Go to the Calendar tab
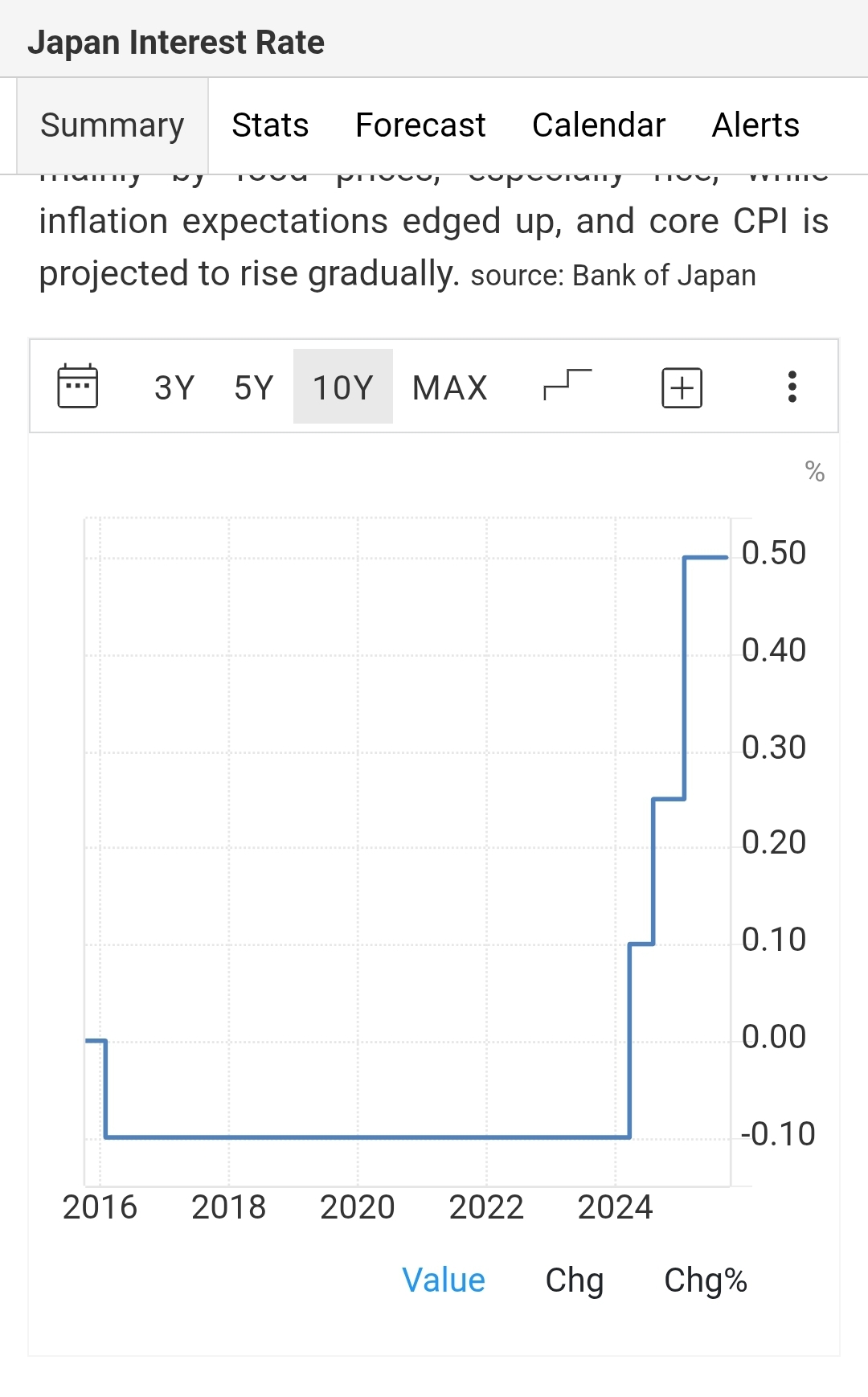Viewport: 868px width, 1397px height. click(599, 125)
